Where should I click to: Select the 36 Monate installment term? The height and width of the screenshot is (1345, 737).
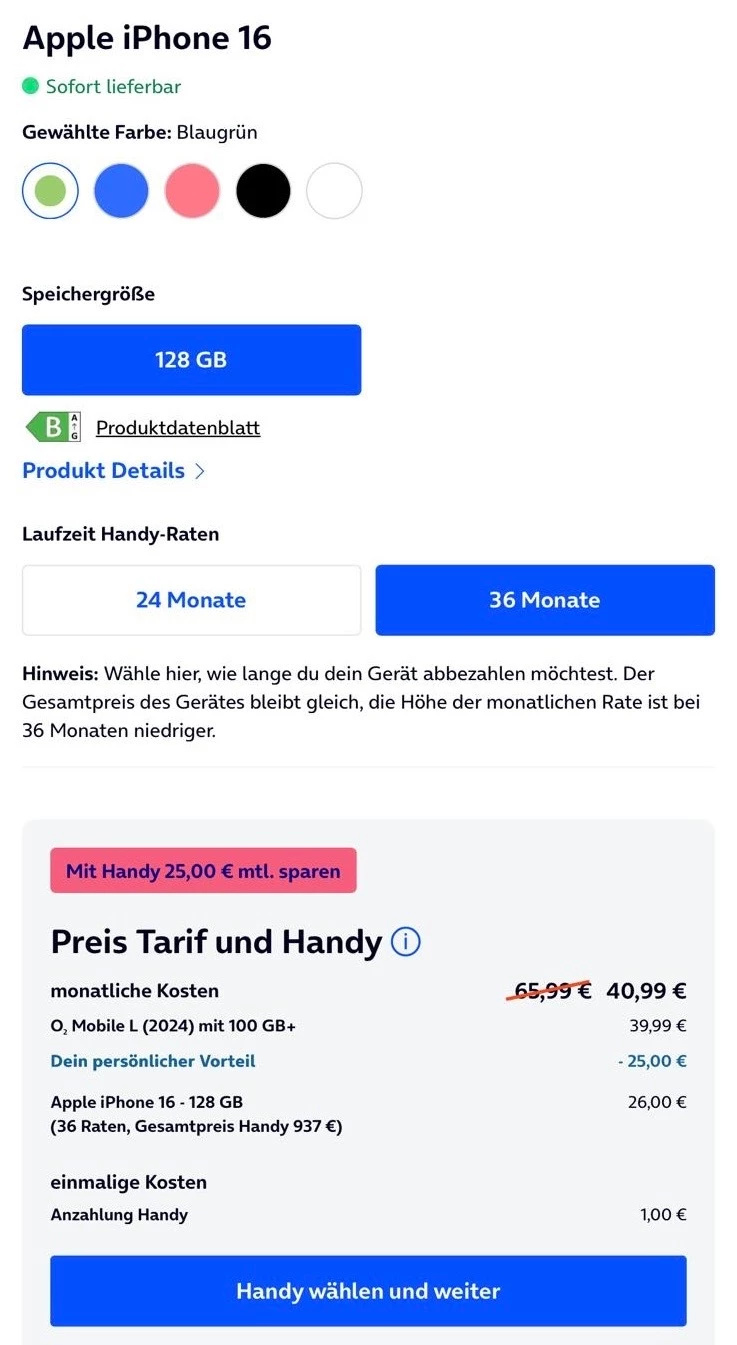[545, 600]
